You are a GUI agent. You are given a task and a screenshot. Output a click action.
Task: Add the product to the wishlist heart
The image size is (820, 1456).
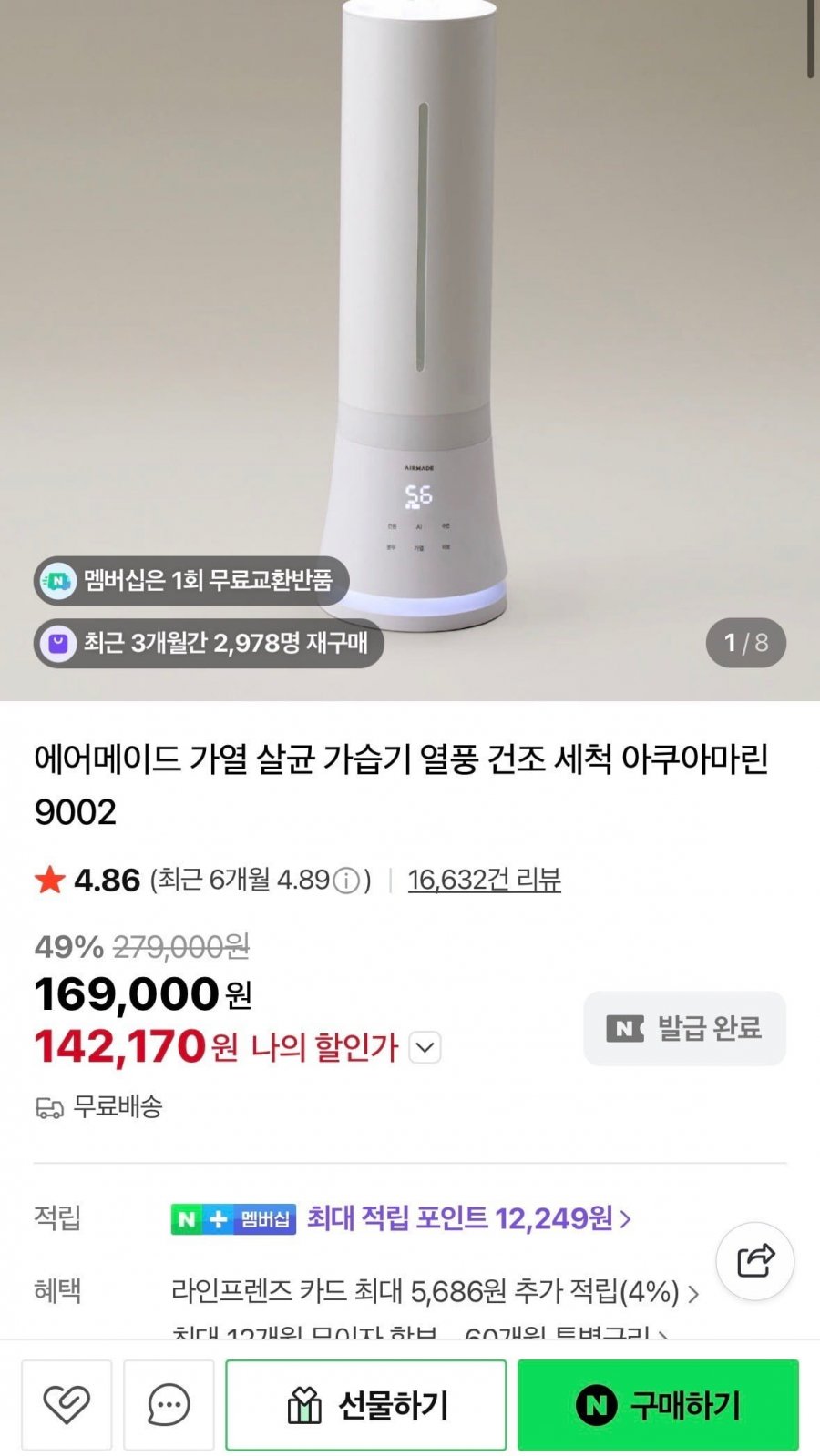[x=67, y=1405]
